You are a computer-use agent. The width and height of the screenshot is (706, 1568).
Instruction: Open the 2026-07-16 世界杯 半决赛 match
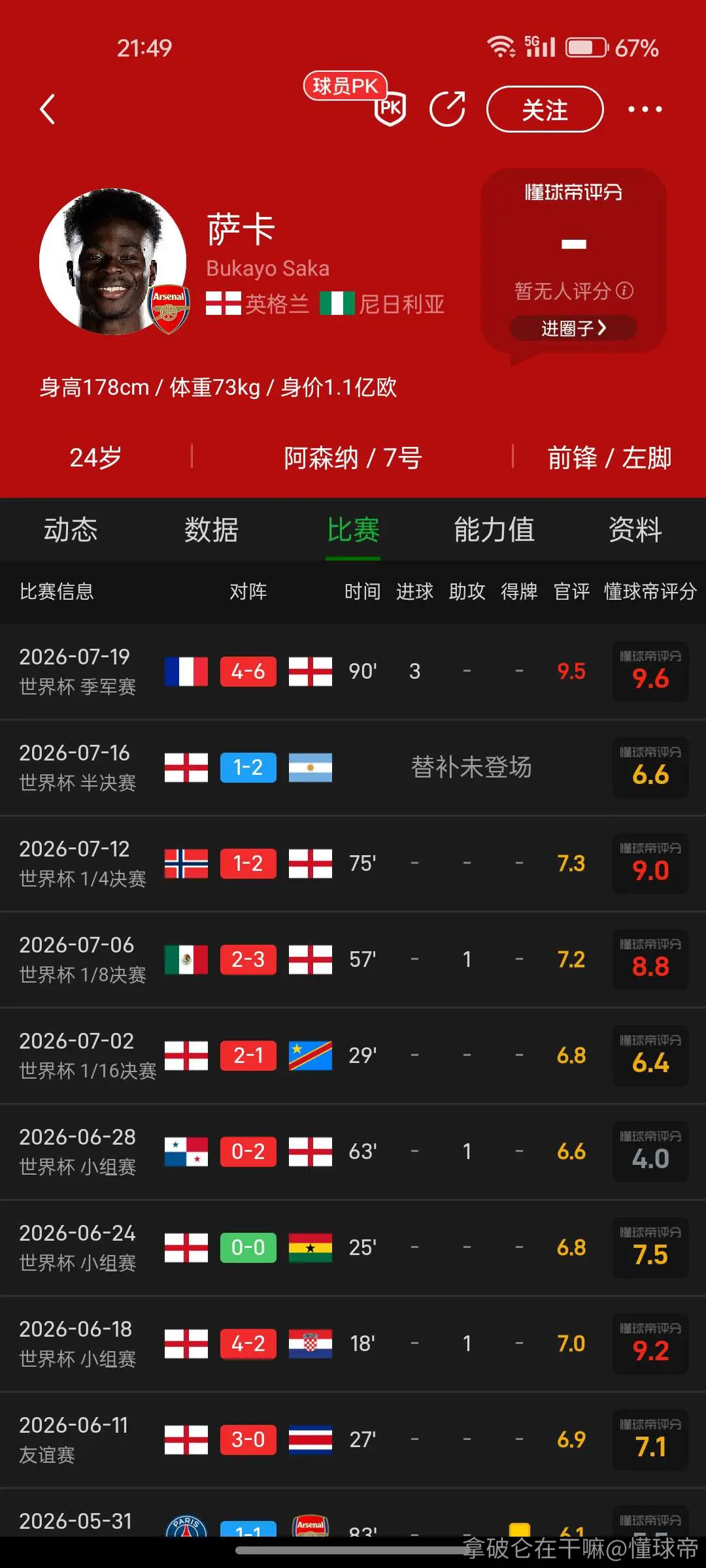tap(353, 768)
